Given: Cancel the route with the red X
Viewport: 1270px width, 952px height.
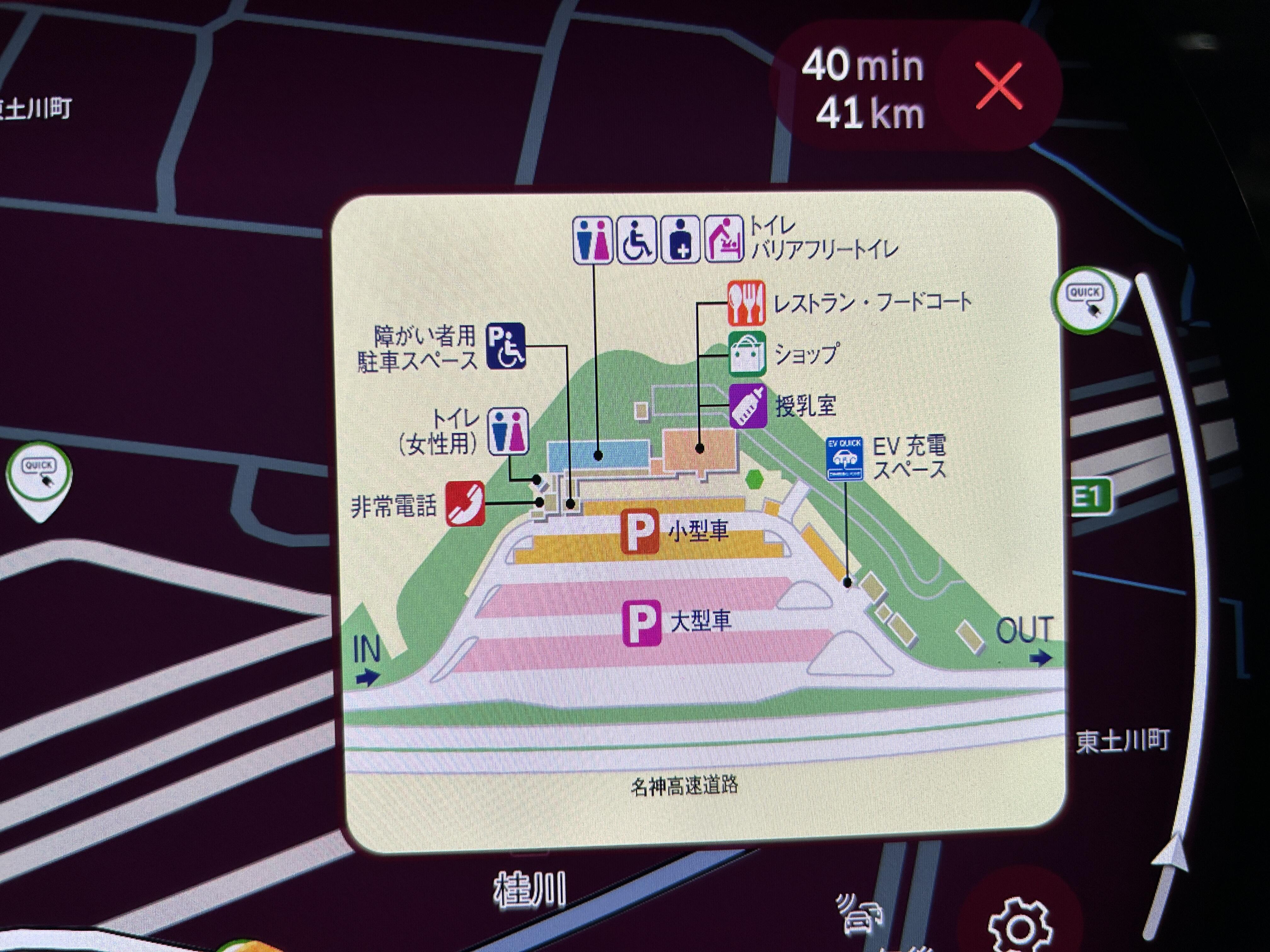Looking at the screenshot, I should [998, 87].
